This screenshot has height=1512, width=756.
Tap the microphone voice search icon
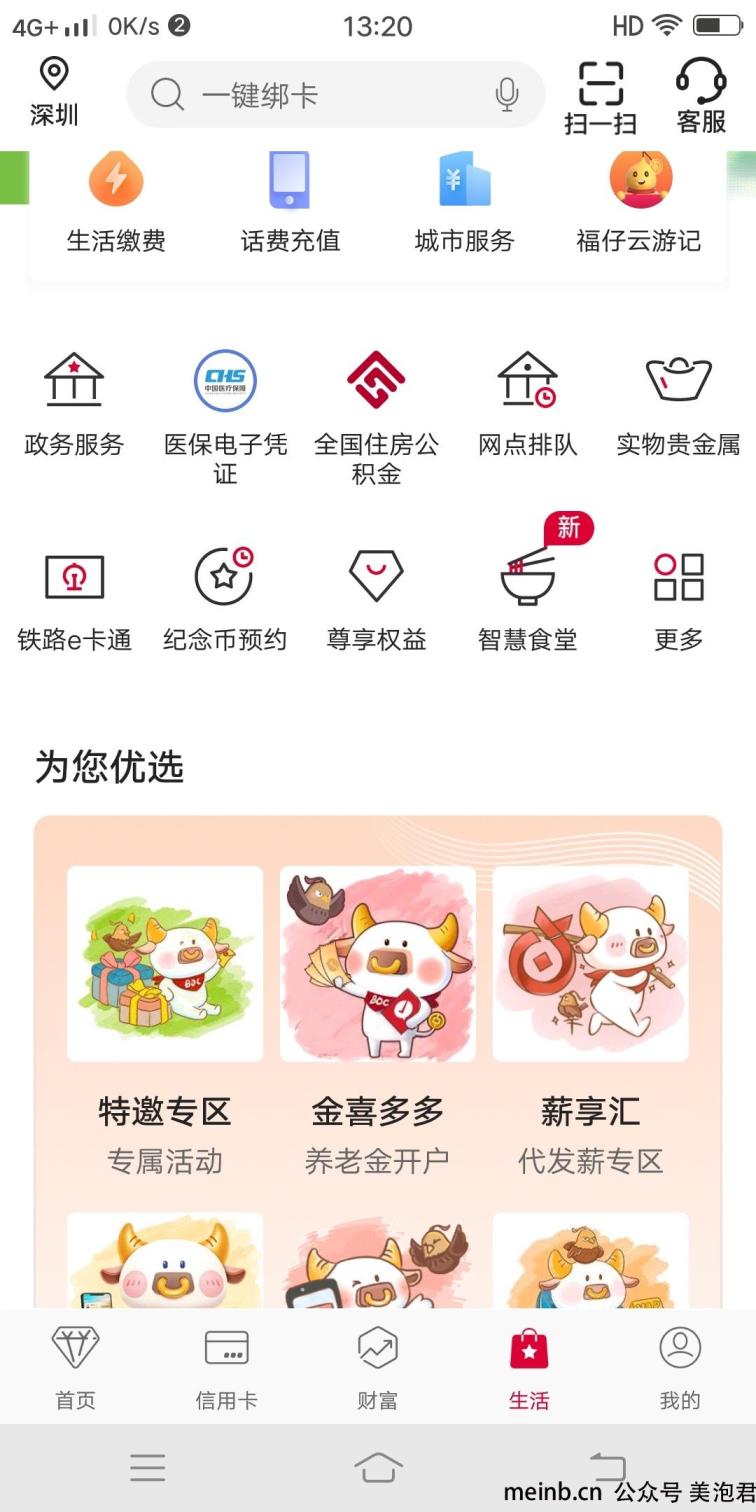click(507, 95)
